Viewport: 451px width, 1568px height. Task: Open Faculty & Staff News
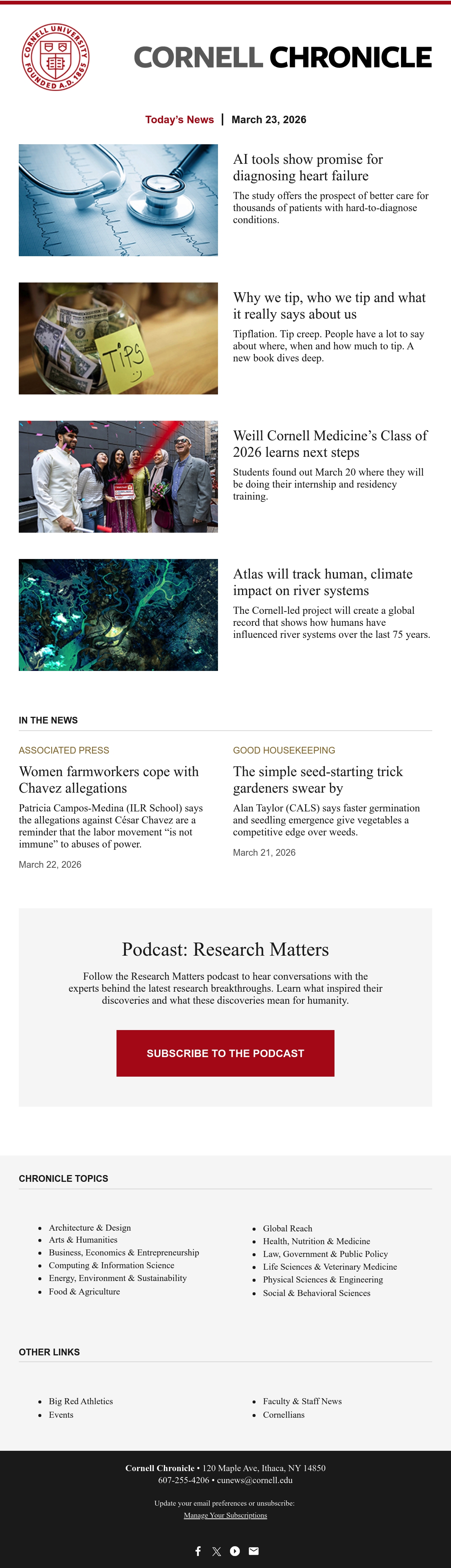pos(303,1401)
